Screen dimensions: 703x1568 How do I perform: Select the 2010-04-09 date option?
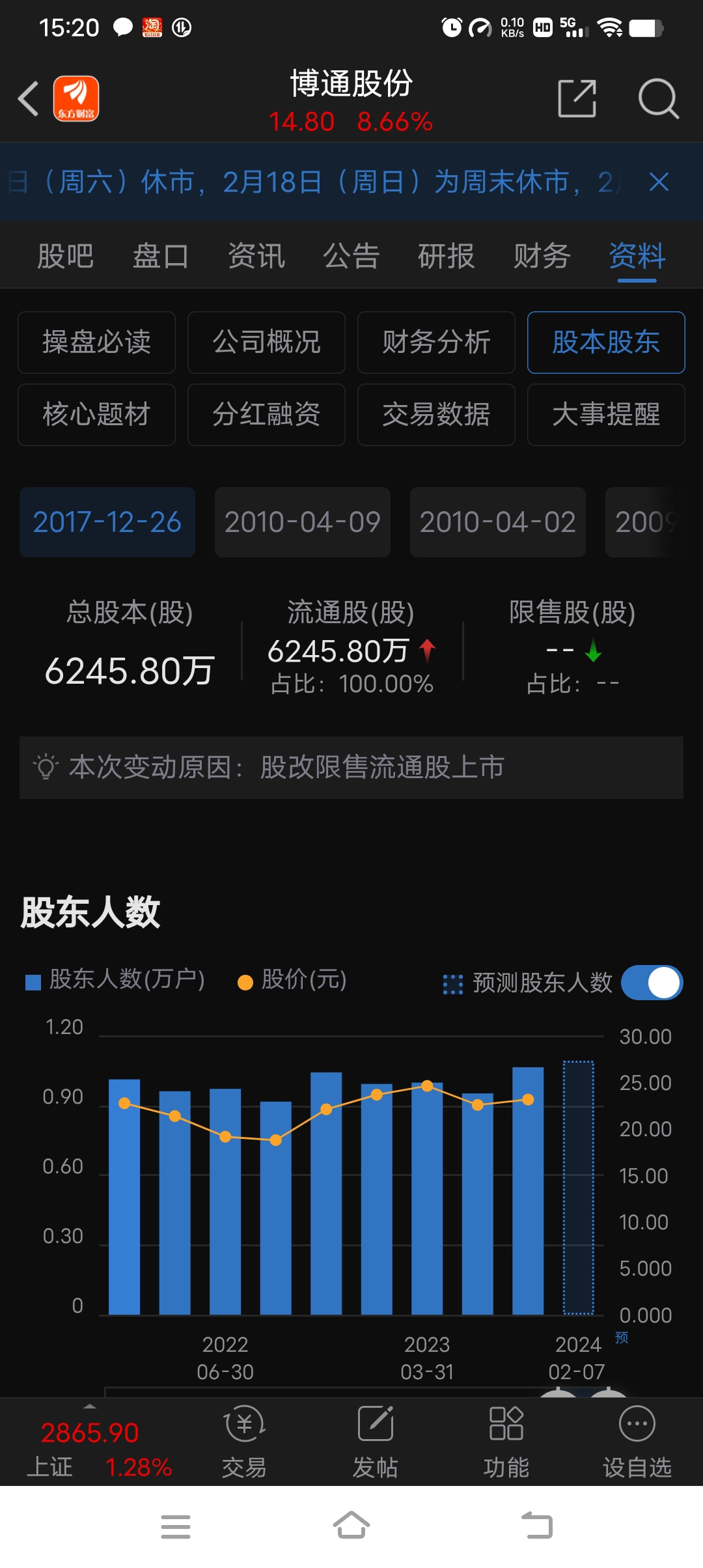tap(302, 522)
